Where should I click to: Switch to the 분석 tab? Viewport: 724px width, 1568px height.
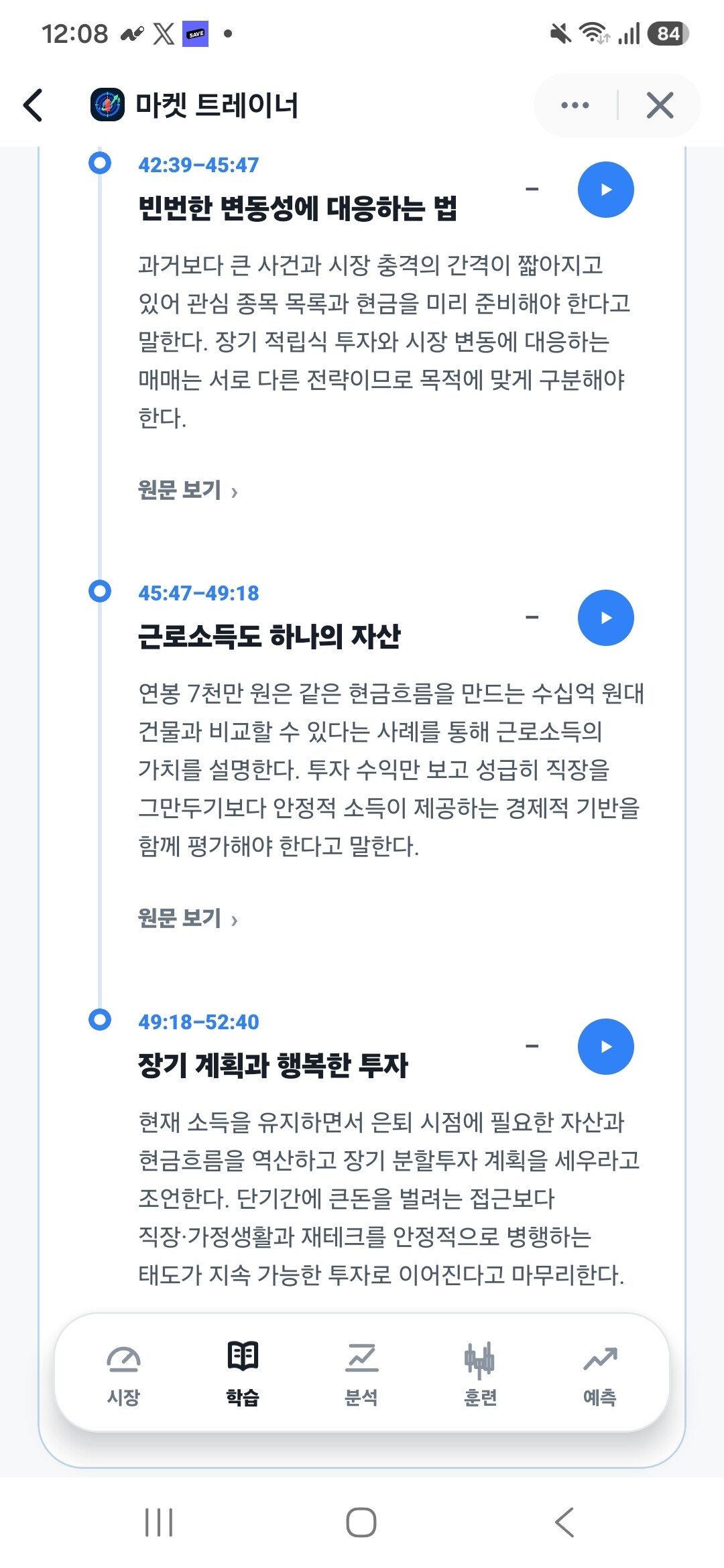361,1374
